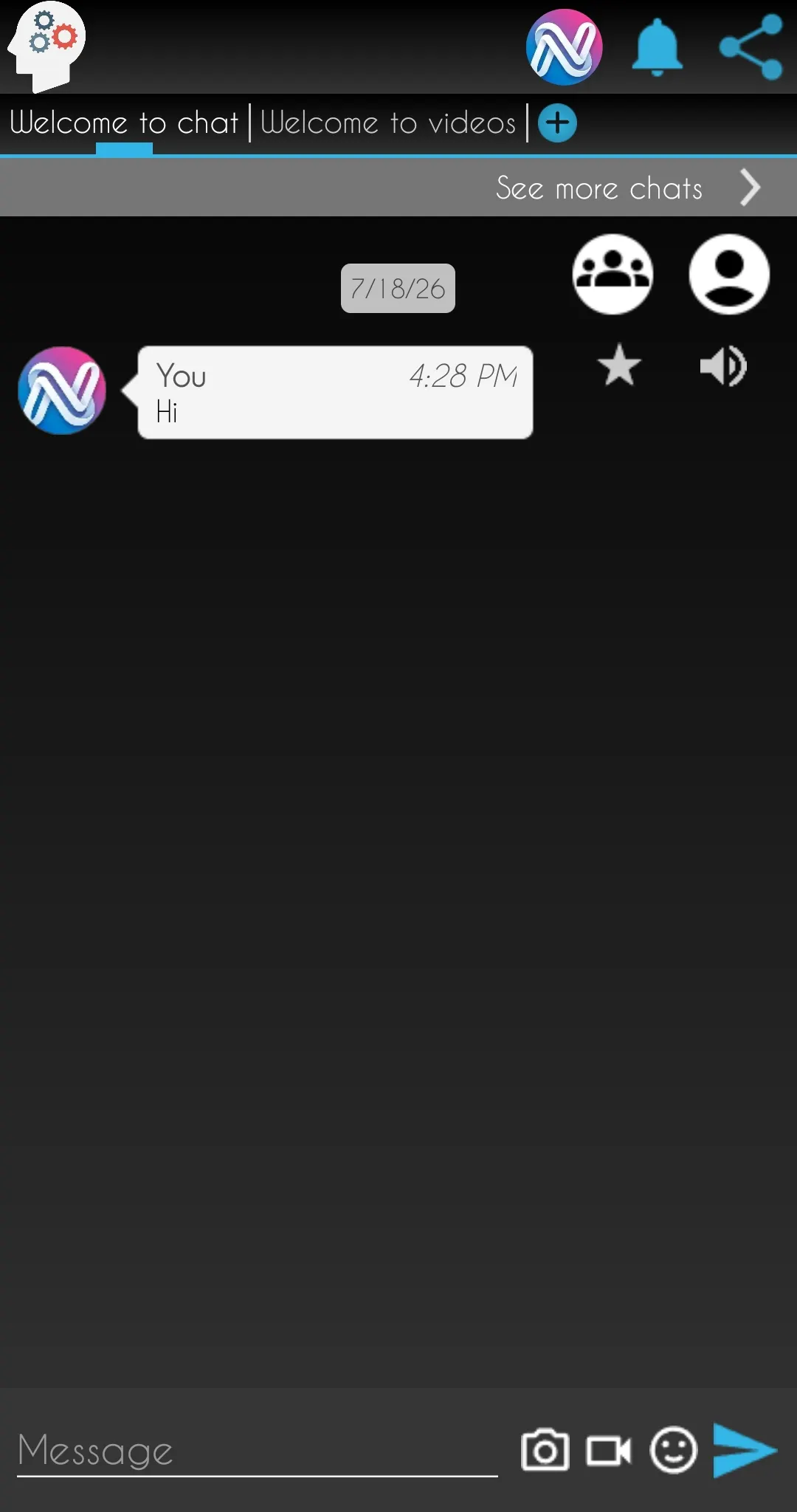The image size is (797, 1512).
Task: Add a new tab with plus button
Action: [x=557, y=123]
